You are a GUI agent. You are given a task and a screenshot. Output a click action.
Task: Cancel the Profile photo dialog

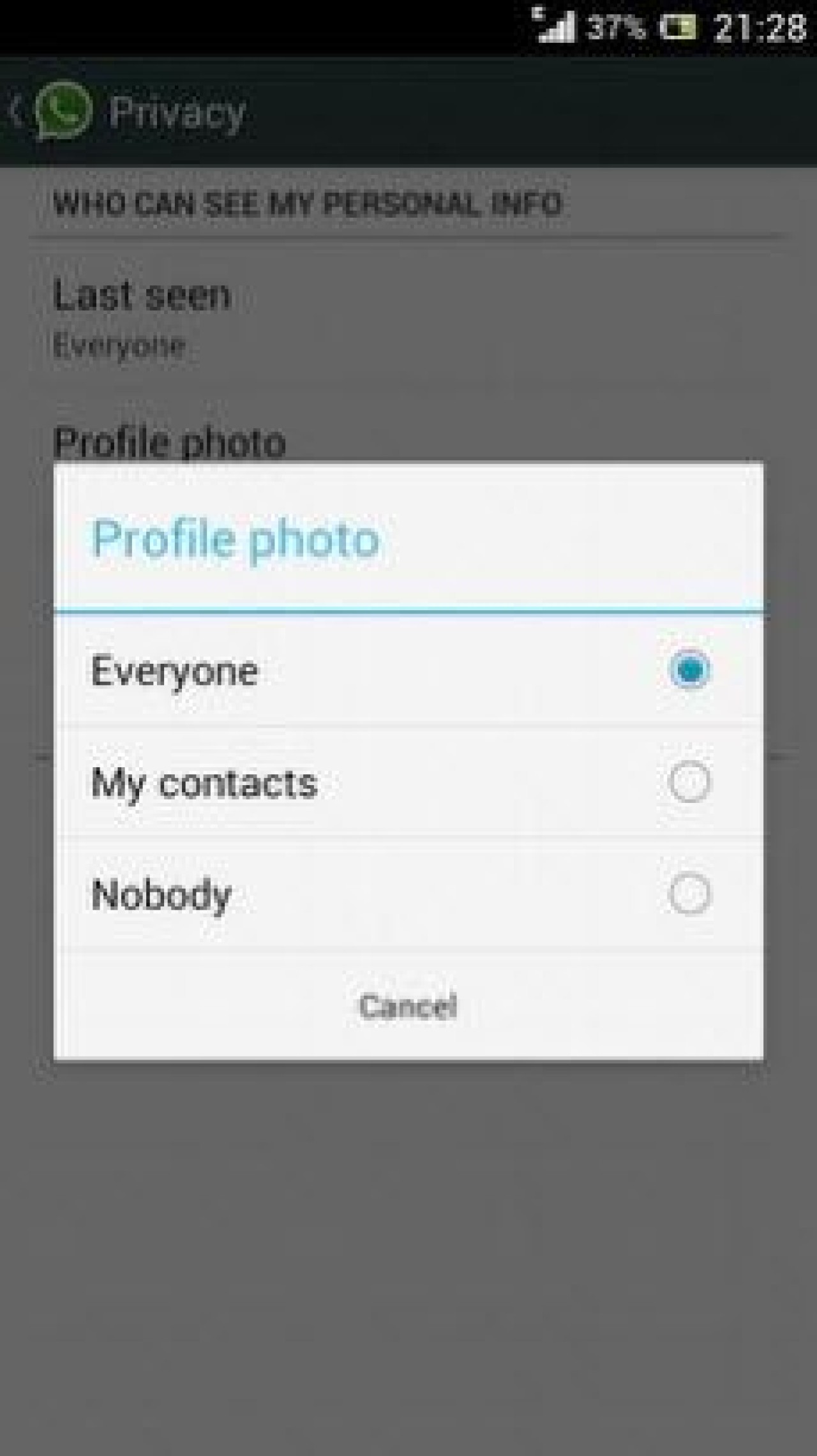[x=408, y=1006]
